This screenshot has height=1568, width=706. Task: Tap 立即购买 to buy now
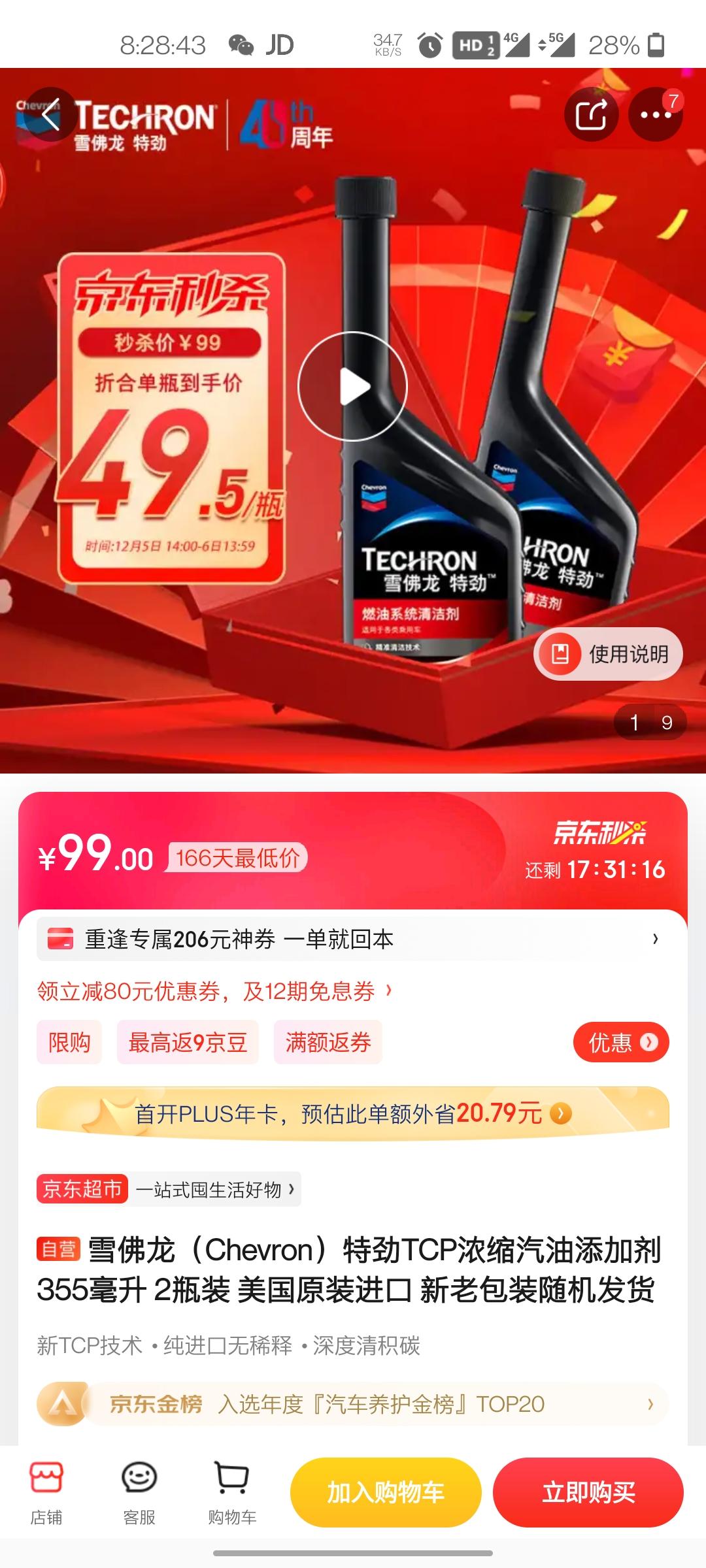[x=588, y=1492]
